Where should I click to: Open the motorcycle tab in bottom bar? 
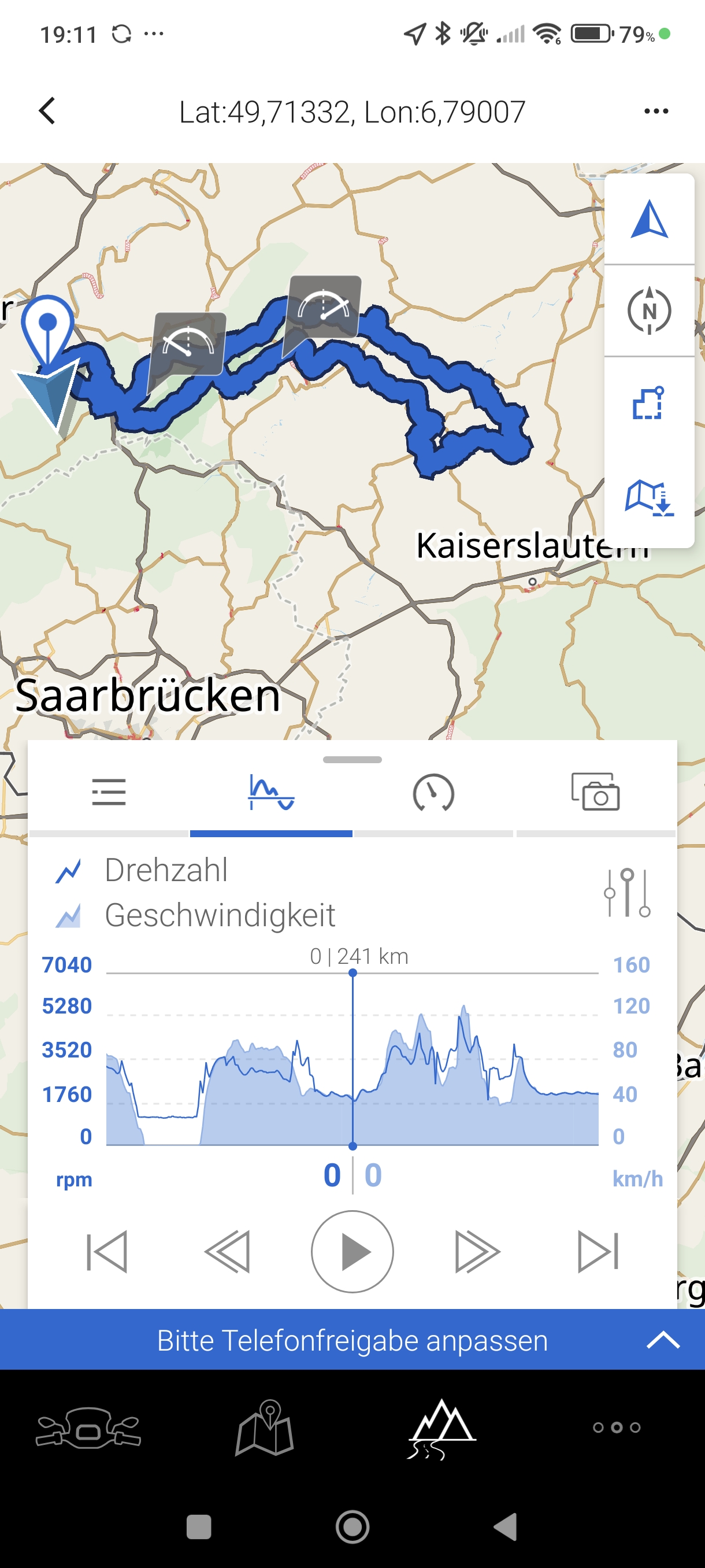pos(88,1428)
